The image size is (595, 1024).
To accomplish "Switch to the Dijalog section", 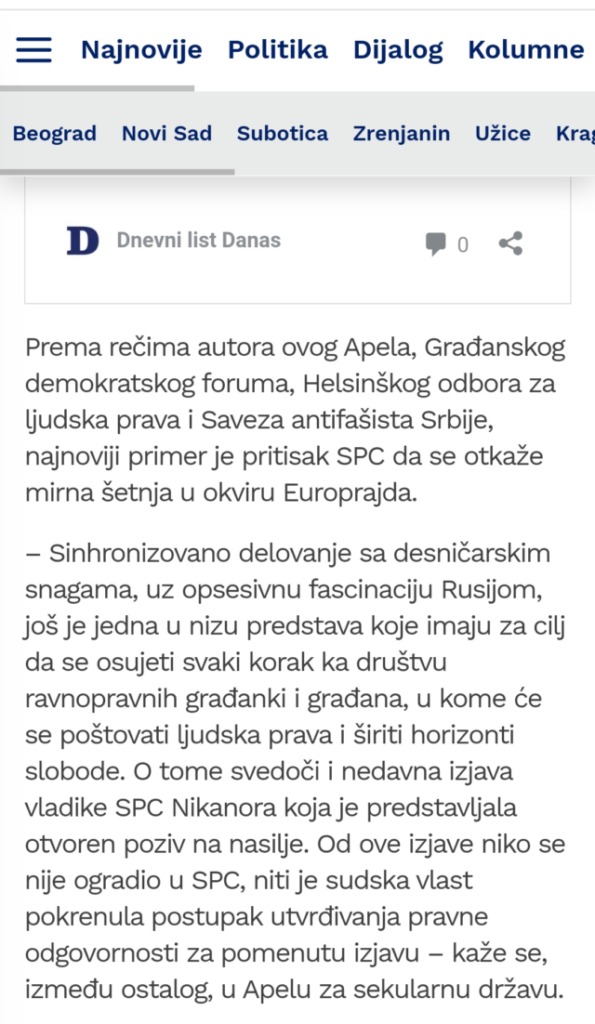I will pyautogui.click(x=398, y=50).
